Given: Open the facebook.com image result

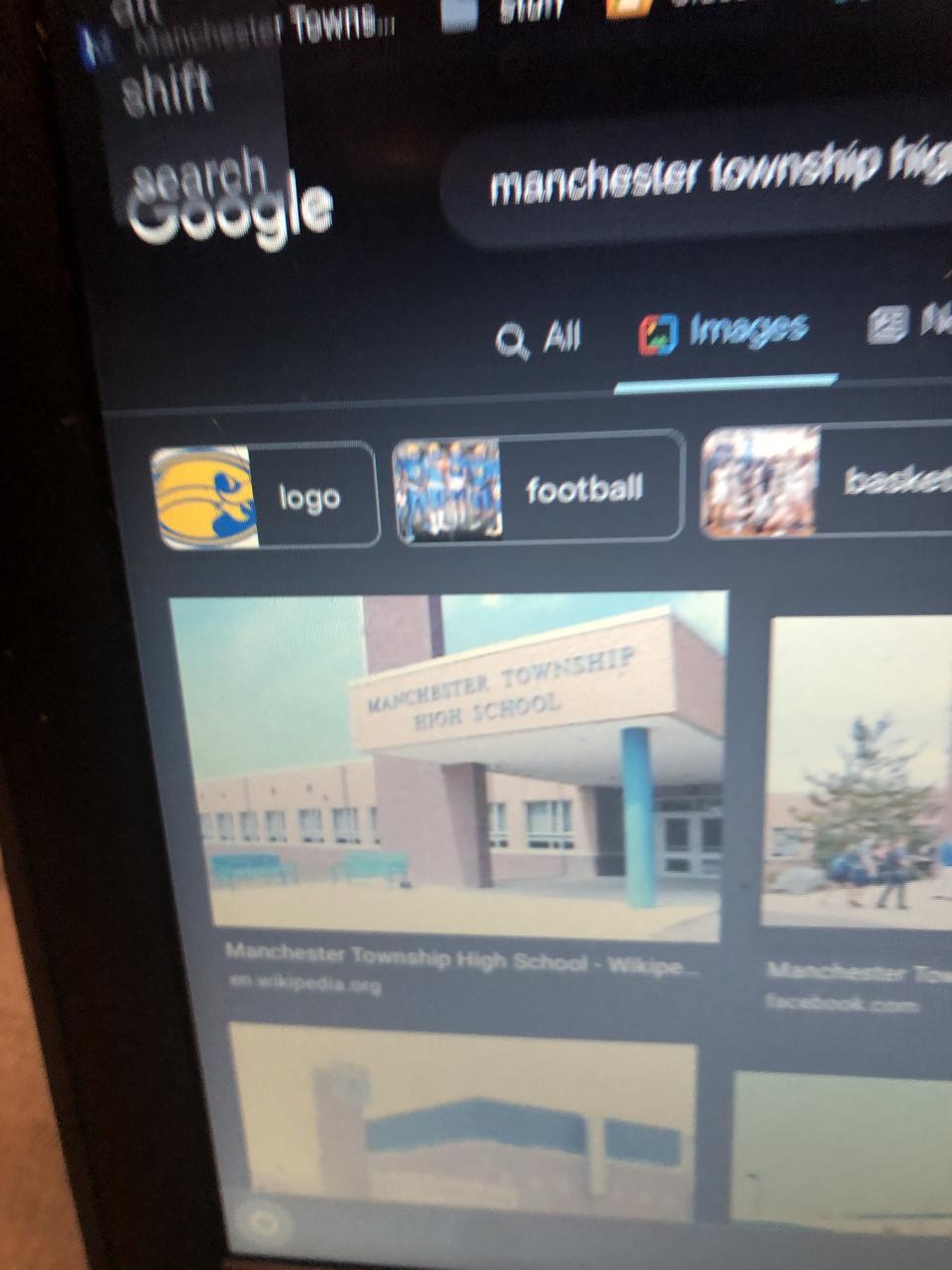Looking at the screenshot, I should [858, 774].
